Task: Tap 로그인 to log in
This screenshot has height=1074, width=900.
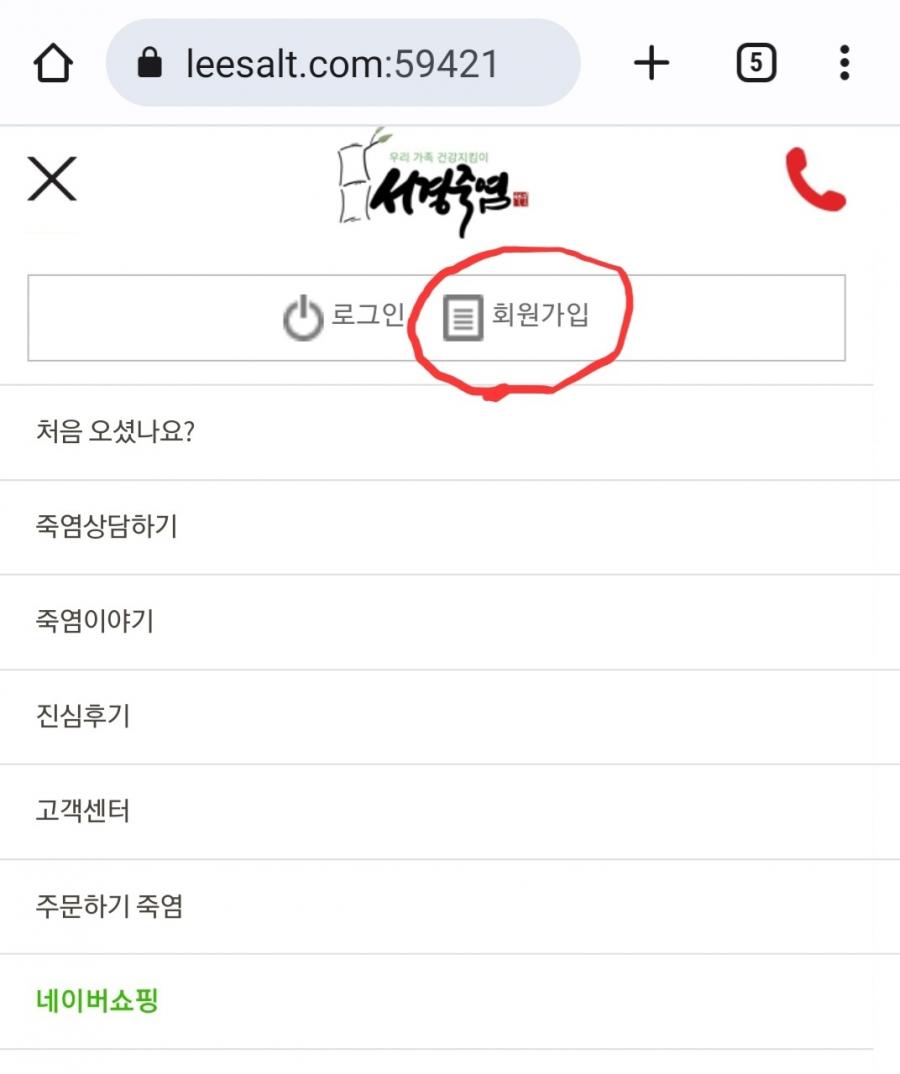Action: point(345,317)
